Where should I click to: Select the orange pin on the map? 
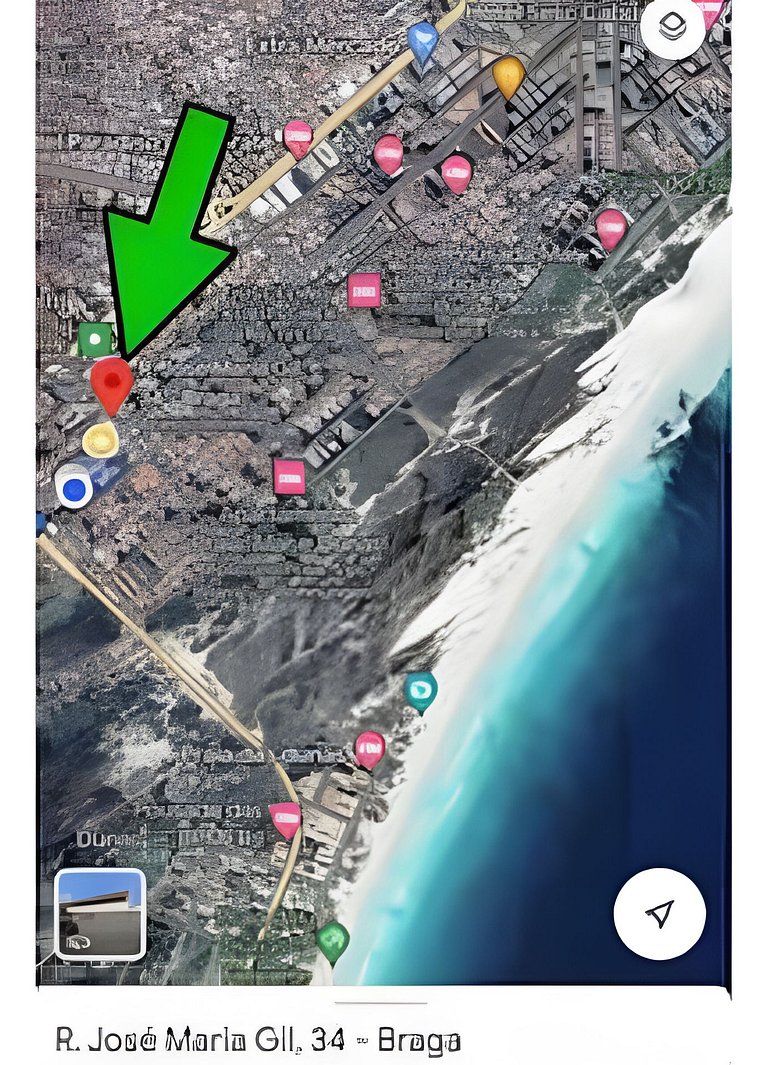coord(508,74)
